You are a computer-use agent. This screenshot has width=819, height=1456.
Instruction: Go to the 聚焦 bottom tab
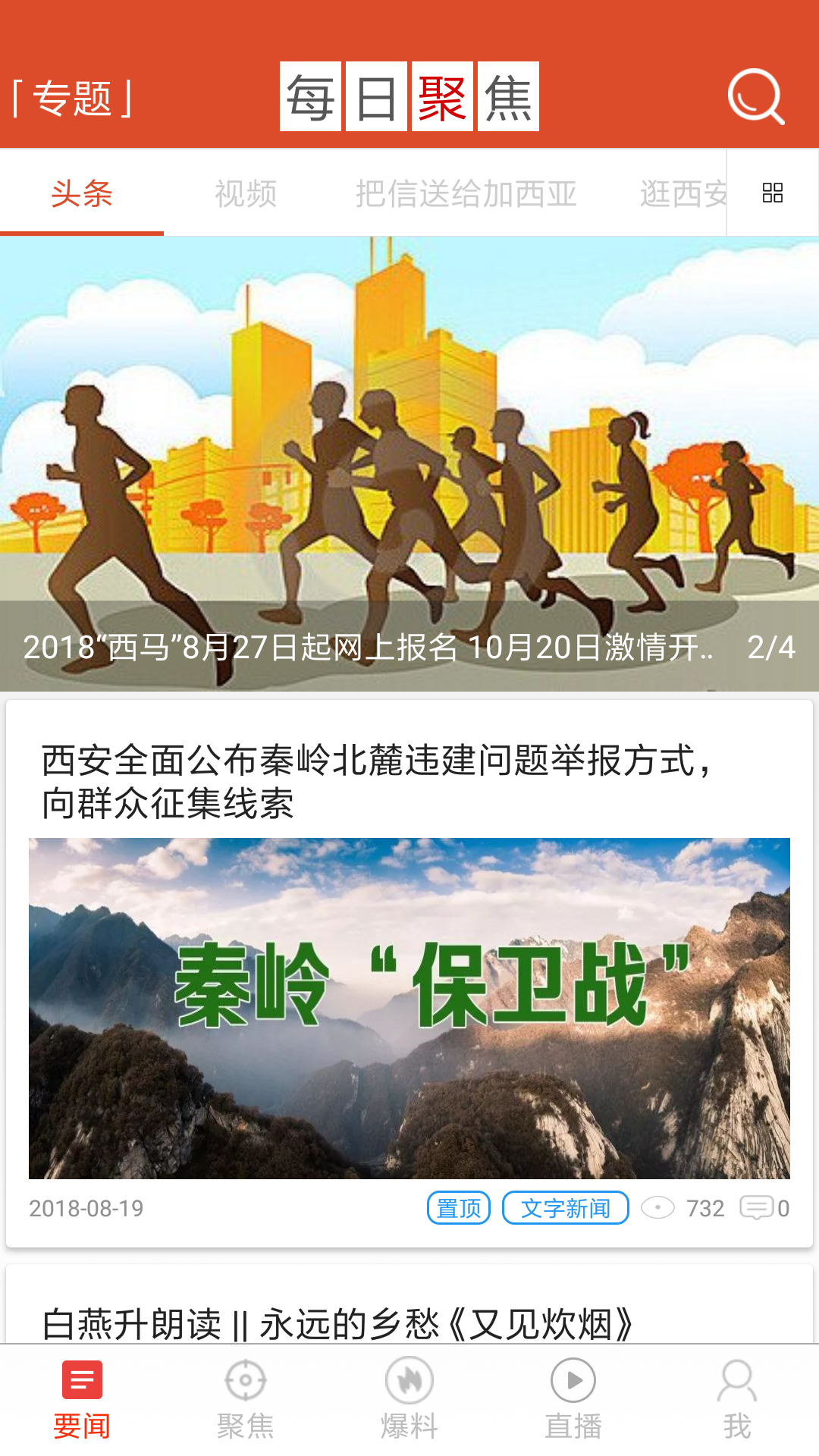coord(245,1400)
